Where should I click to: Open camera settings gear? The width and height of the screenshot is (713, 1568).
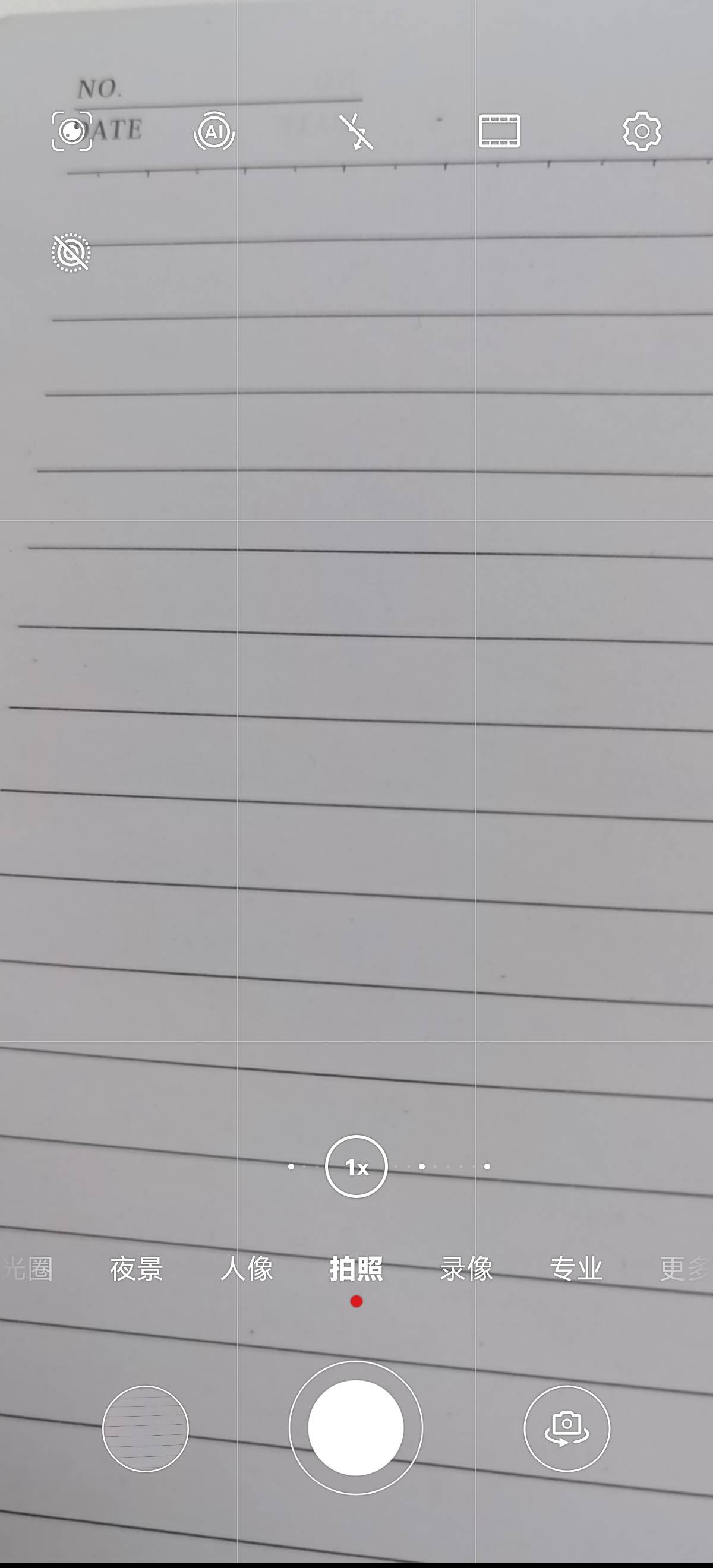coord(642,131)
